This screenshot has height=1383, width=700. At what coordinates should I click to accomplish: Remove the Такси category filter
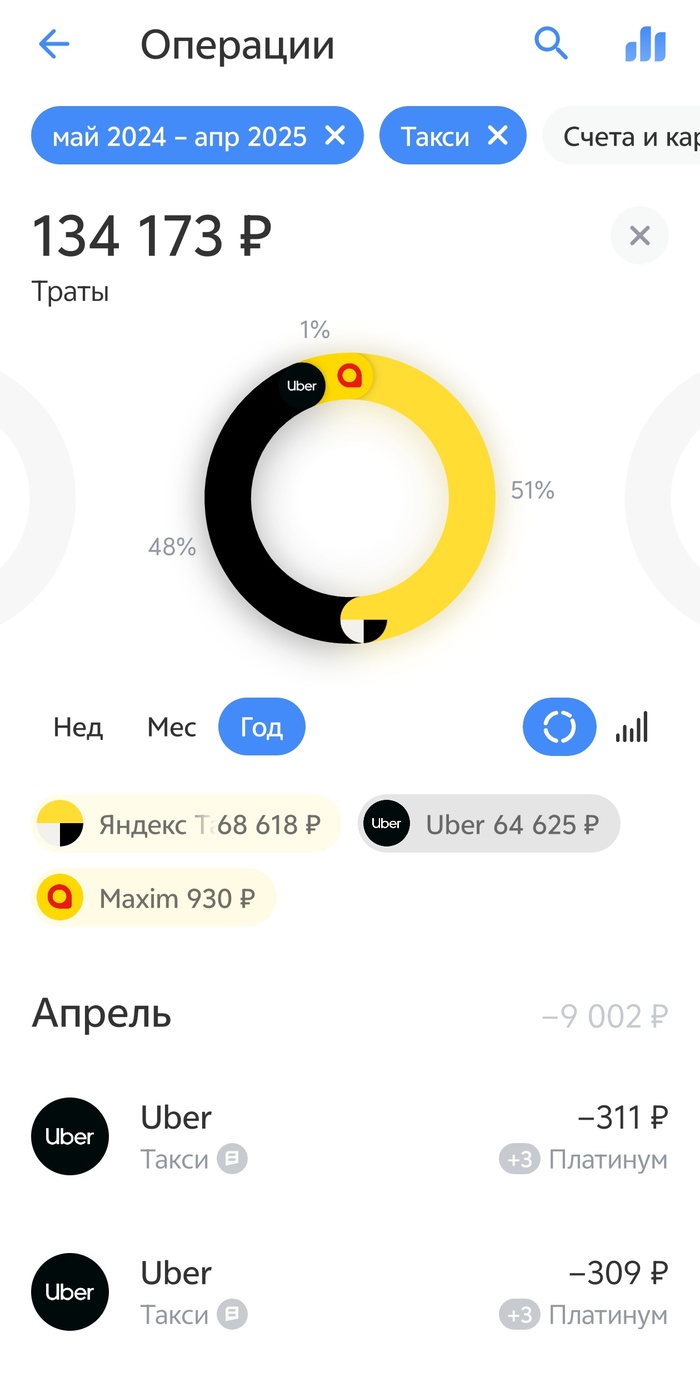pos(497,135)
